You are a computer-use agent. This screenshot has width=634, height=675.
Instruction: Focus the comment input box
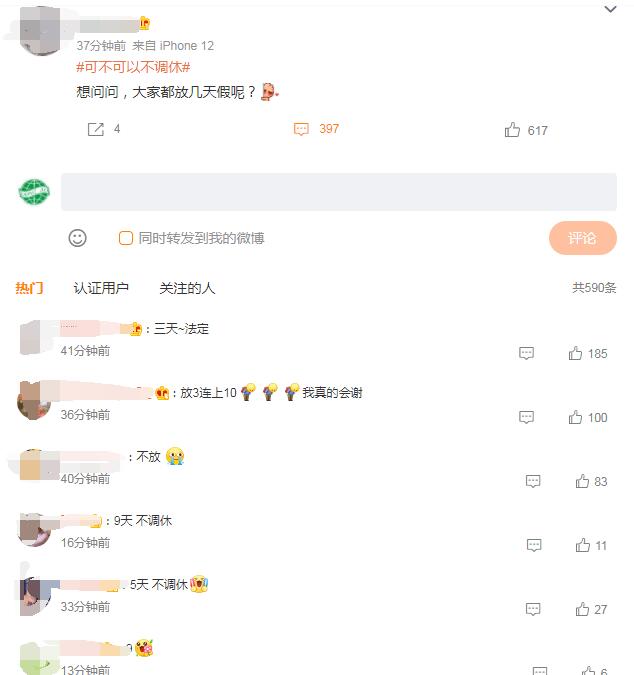click(x=338, y=192)
